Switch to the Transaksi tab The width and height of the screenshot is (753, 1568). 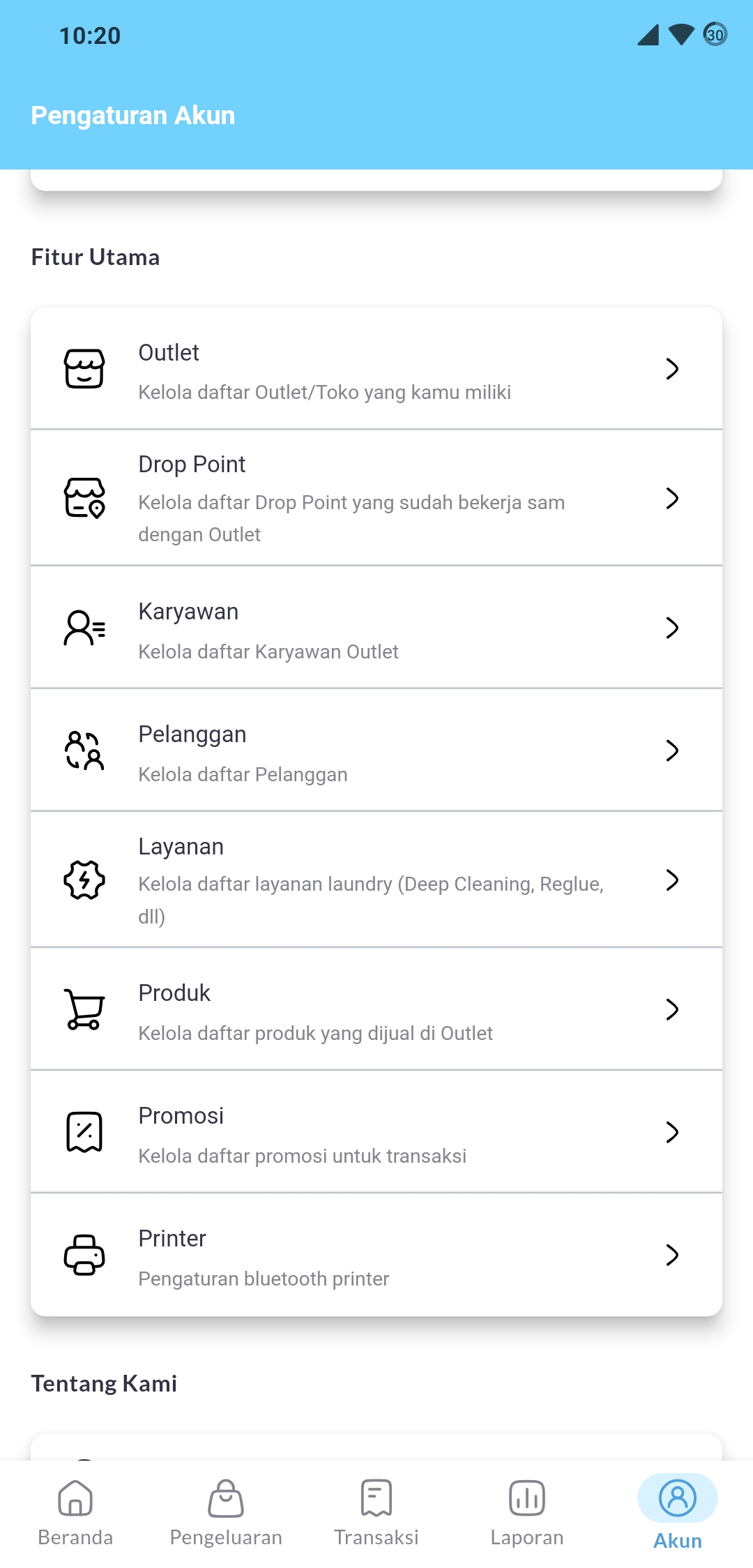coord(376,1514)
